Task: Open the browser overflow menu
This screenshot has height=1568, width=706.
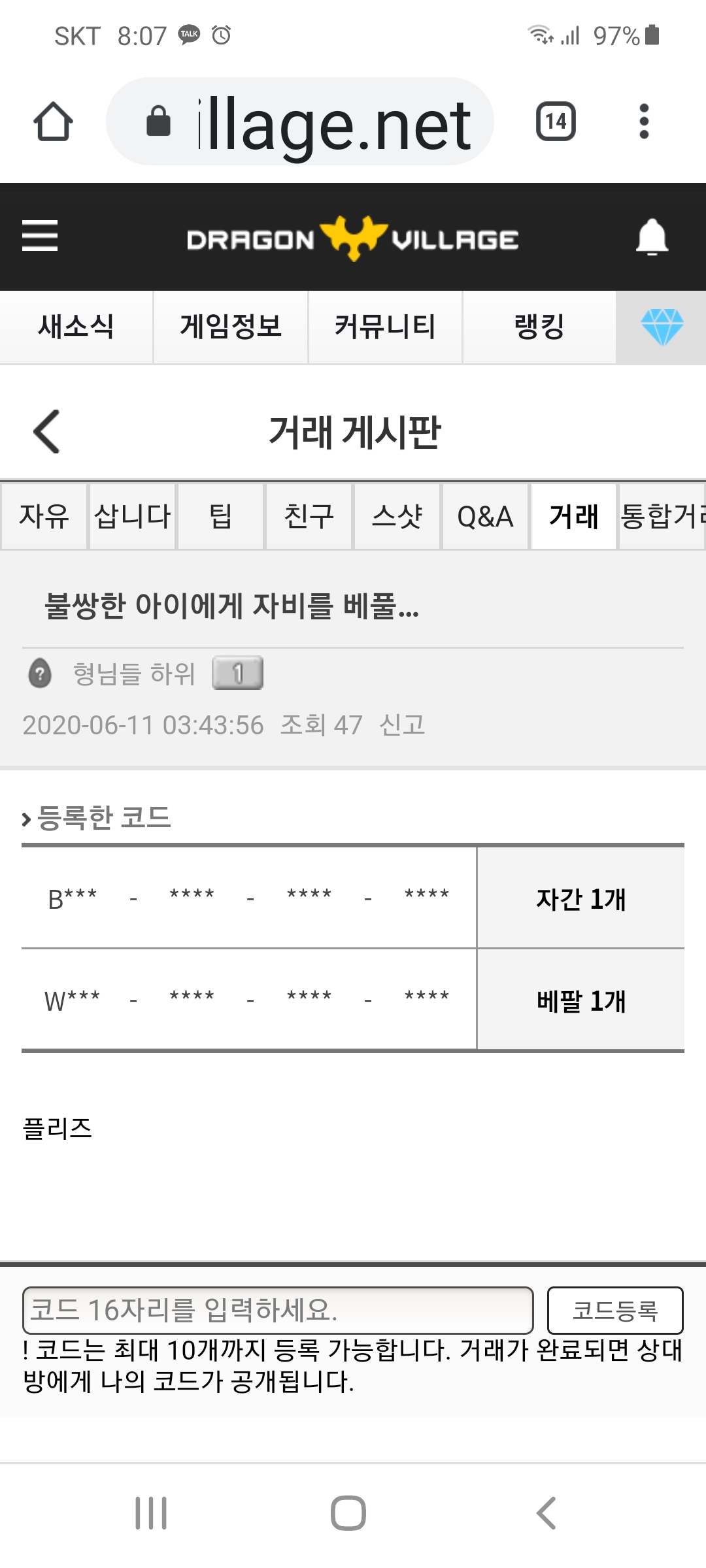Action: tap(644, 122)
